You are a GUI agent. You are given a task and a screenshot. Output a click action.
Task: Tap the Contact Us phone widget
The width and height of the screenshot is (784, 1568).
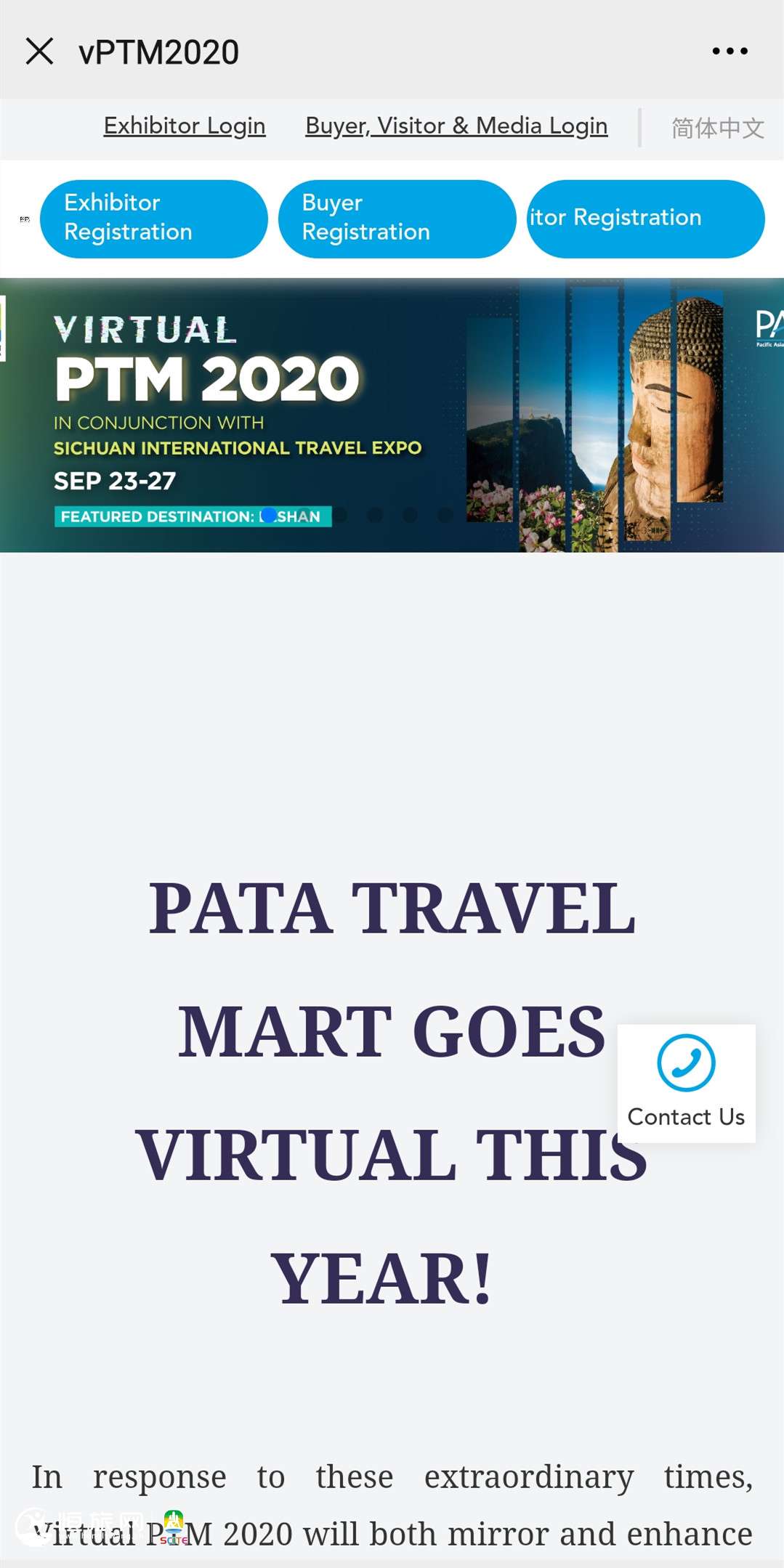coord(686,1083)
